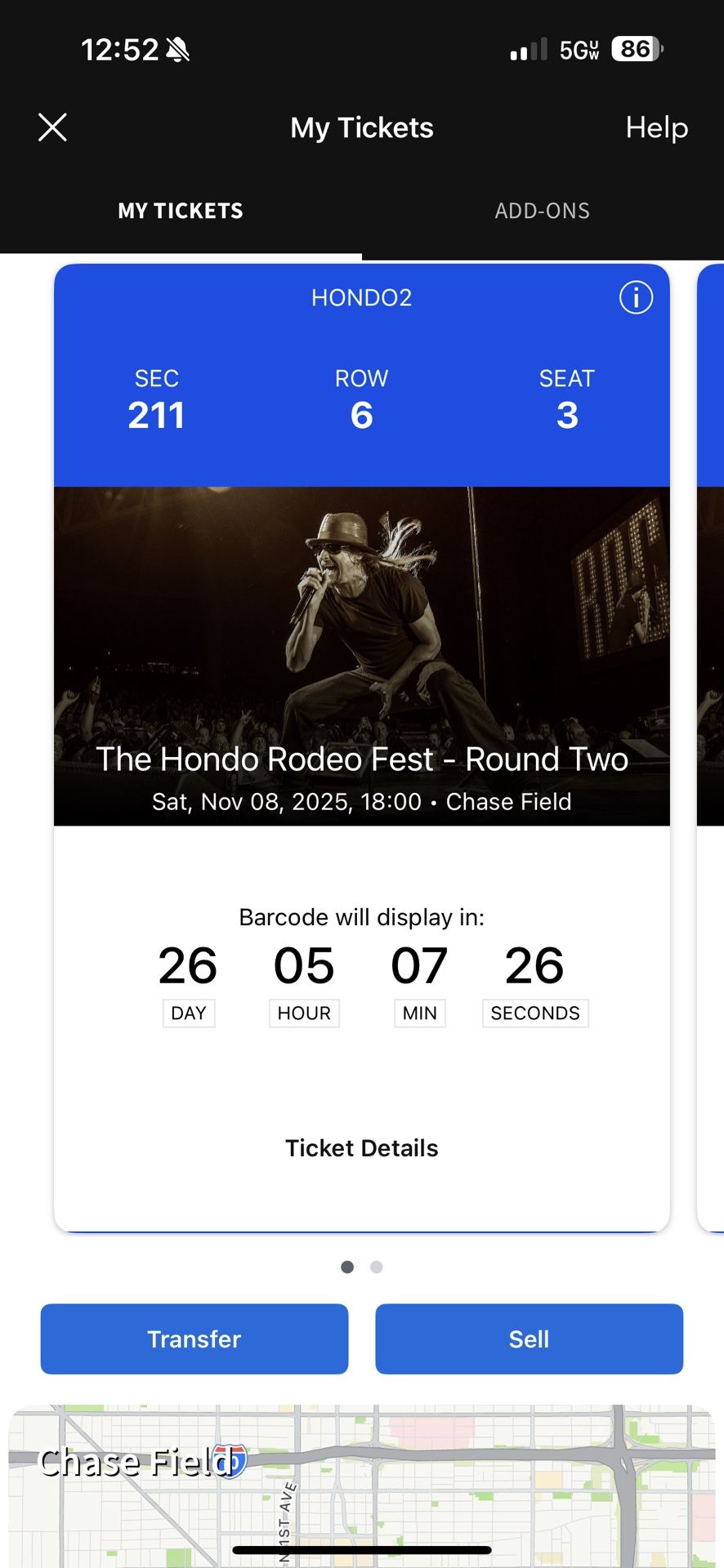
Task: Close My Tickets with the X icon
Action: click(51, 127)
